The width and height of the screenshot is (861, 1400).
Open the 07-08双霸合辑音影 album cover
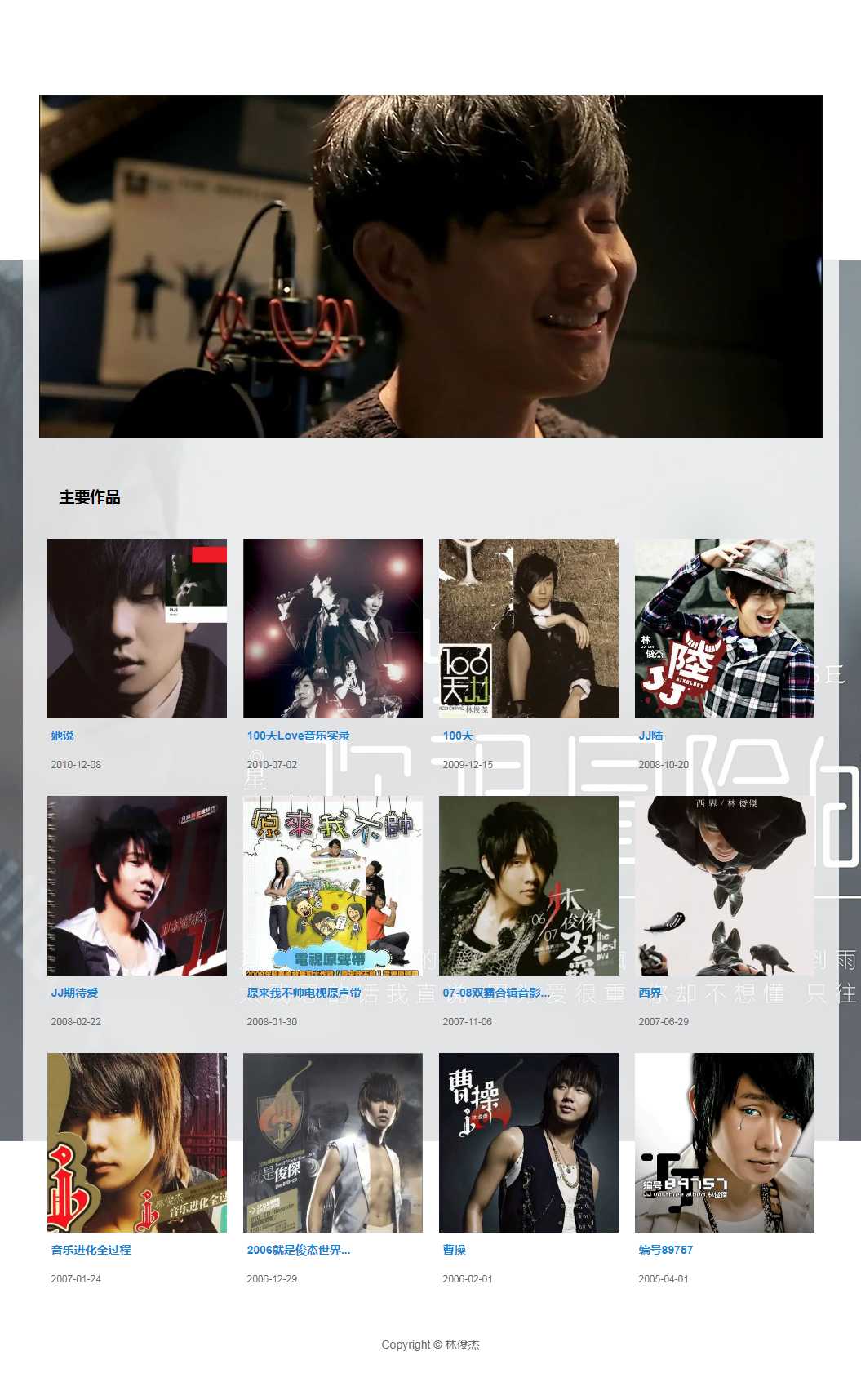pos(529,886)
